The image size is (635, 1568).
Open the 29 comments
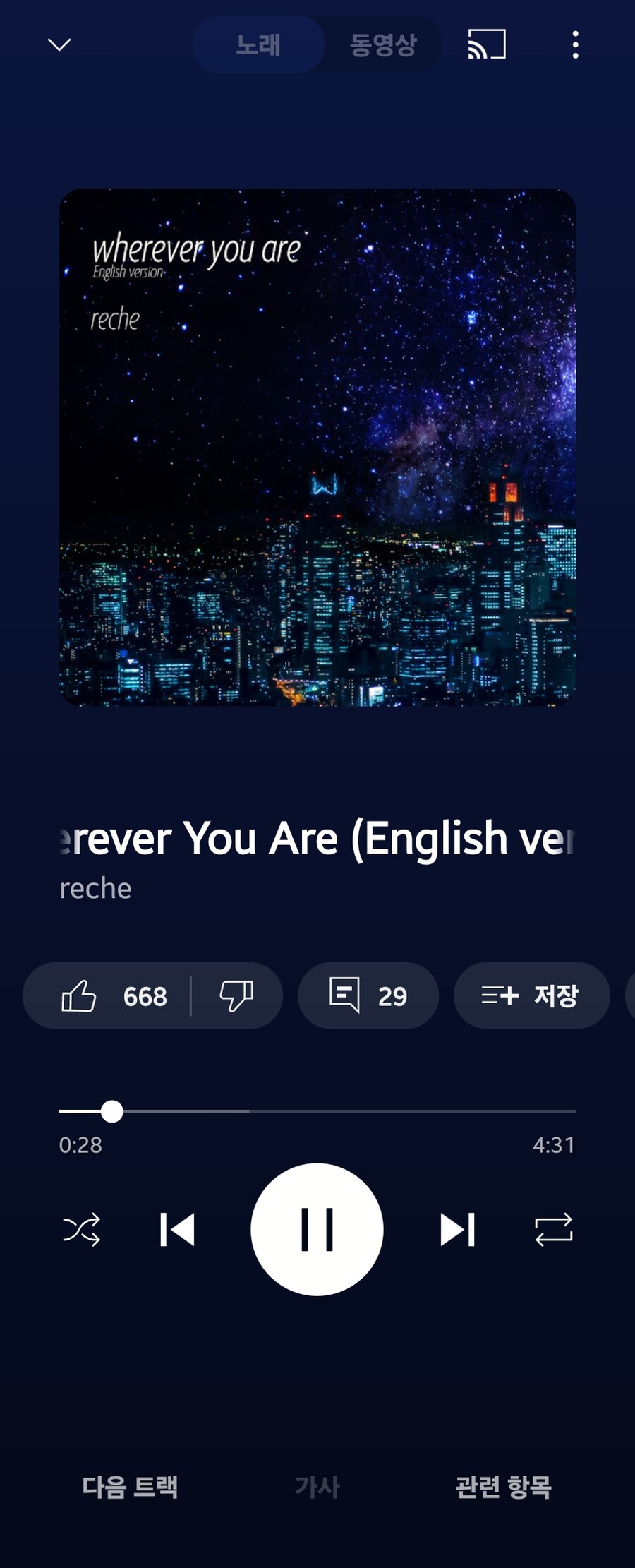pyautogui.click(x=368, y=995)
